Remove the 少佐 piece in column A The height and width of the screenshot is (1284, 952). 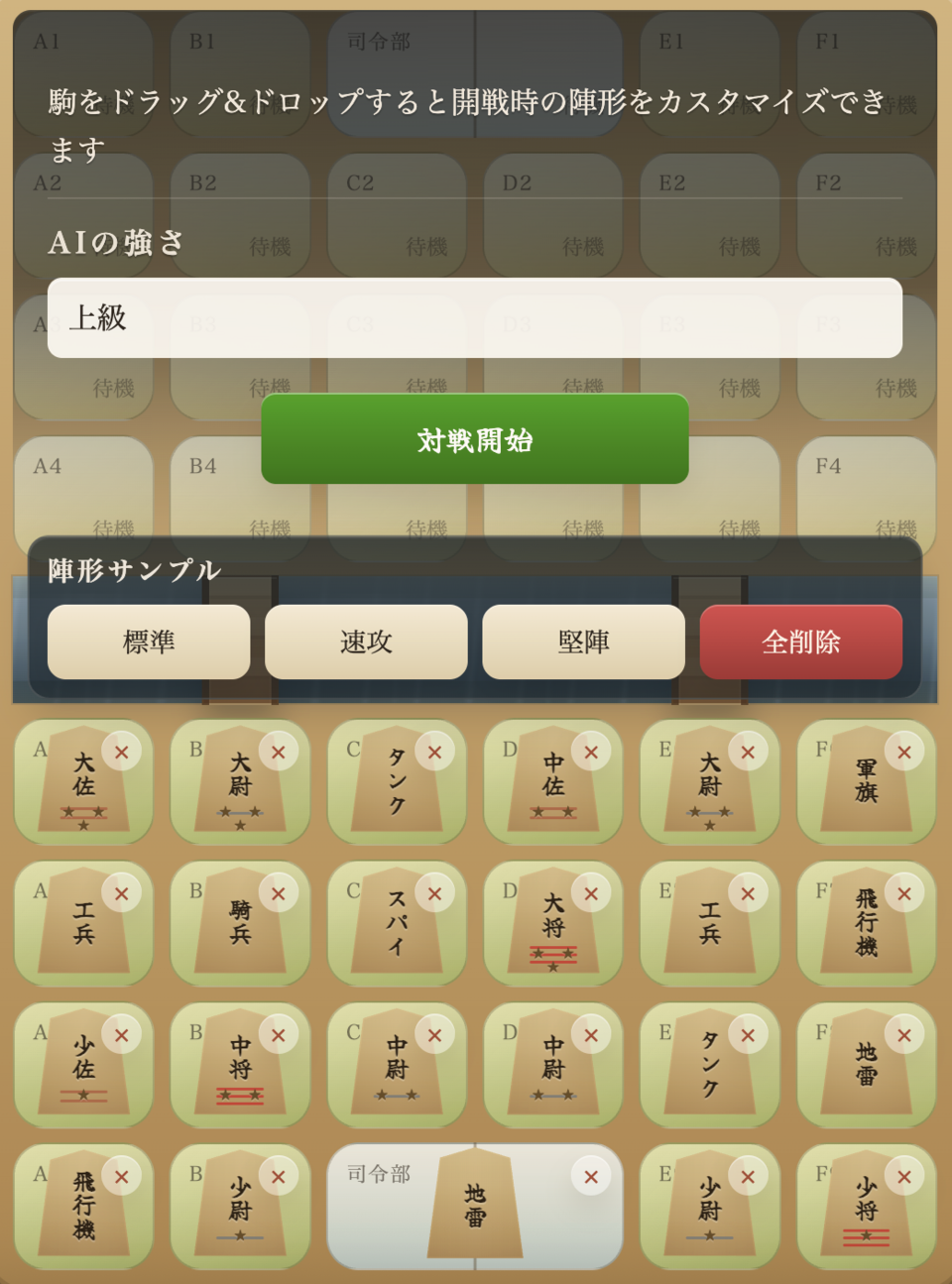pyautogui.click(x=122, y=1036)
